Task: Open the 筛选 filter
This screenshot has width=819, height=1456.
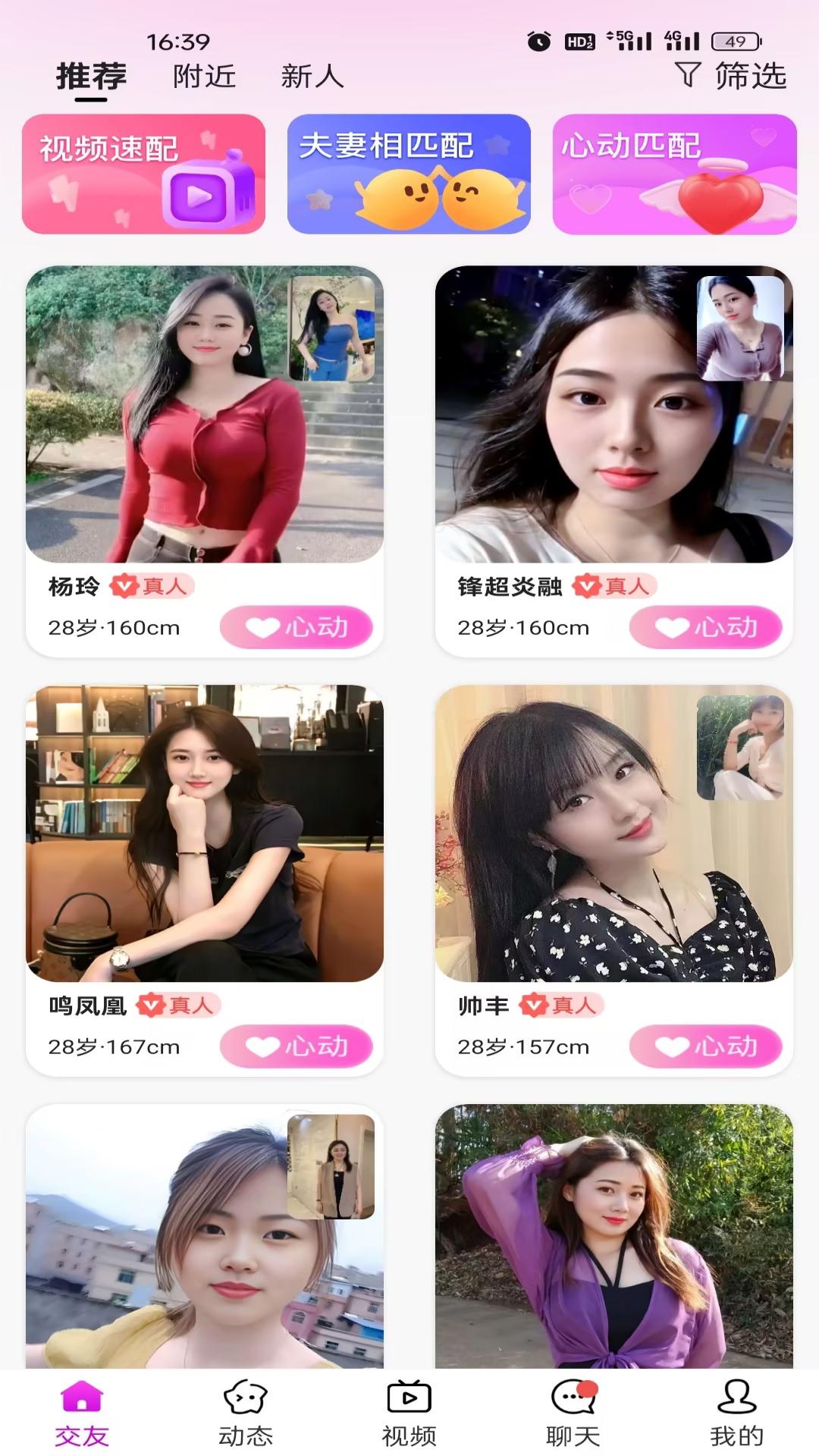Action: tap(731, 75)
